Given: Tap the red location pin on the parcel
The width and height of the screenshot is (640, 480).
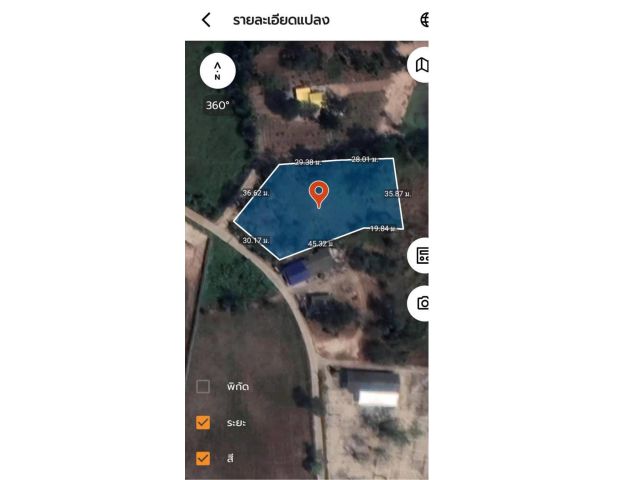Looking at the screenshot, I should tap(318, 192).
